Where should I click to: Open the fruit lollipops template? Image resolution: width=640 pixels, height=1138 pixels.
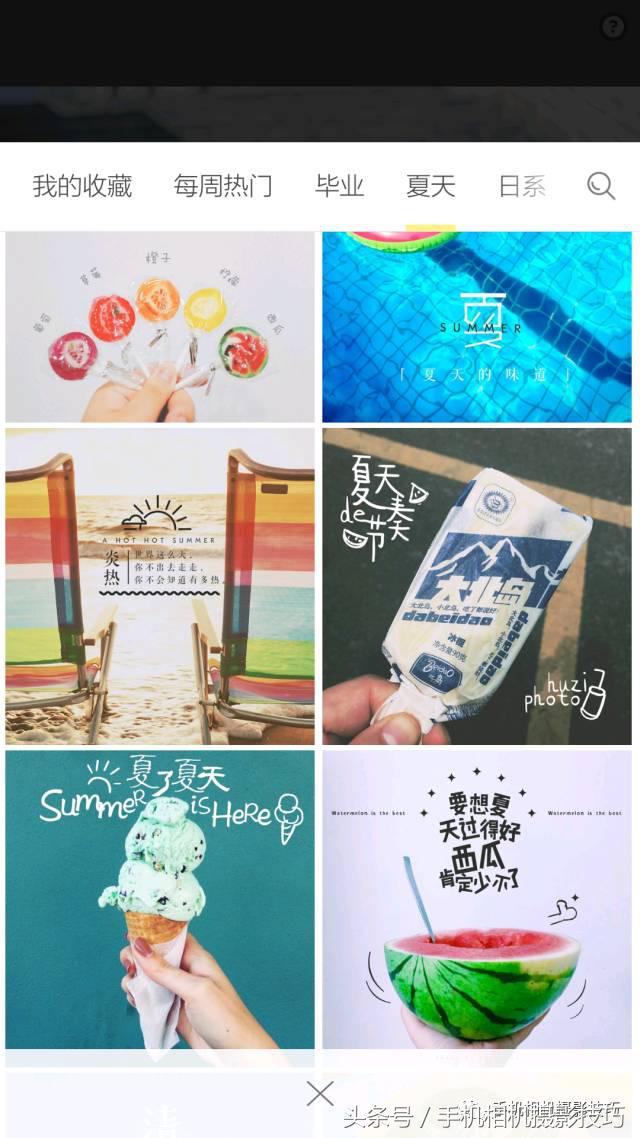[x=160, y=327]
